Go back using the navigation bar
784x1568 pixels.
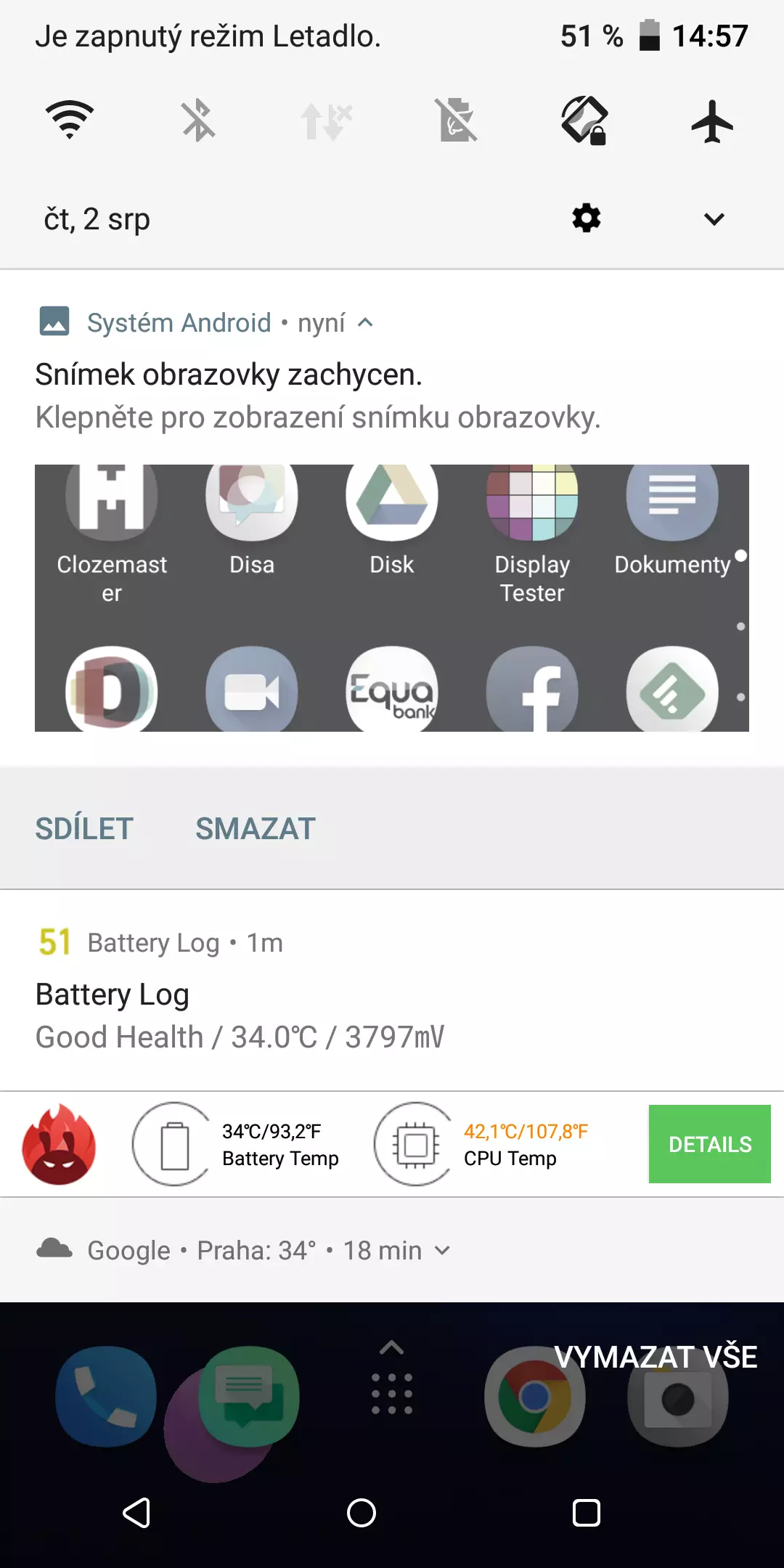pos(136,1514)
